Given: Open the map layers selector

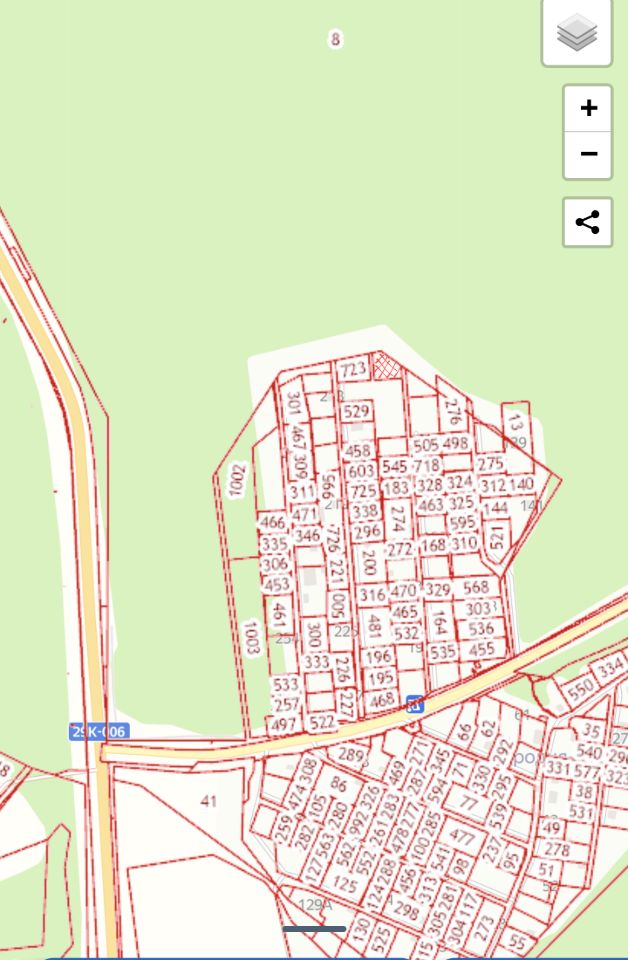Looking at the screenshot, I should click(x=577, y=33).
